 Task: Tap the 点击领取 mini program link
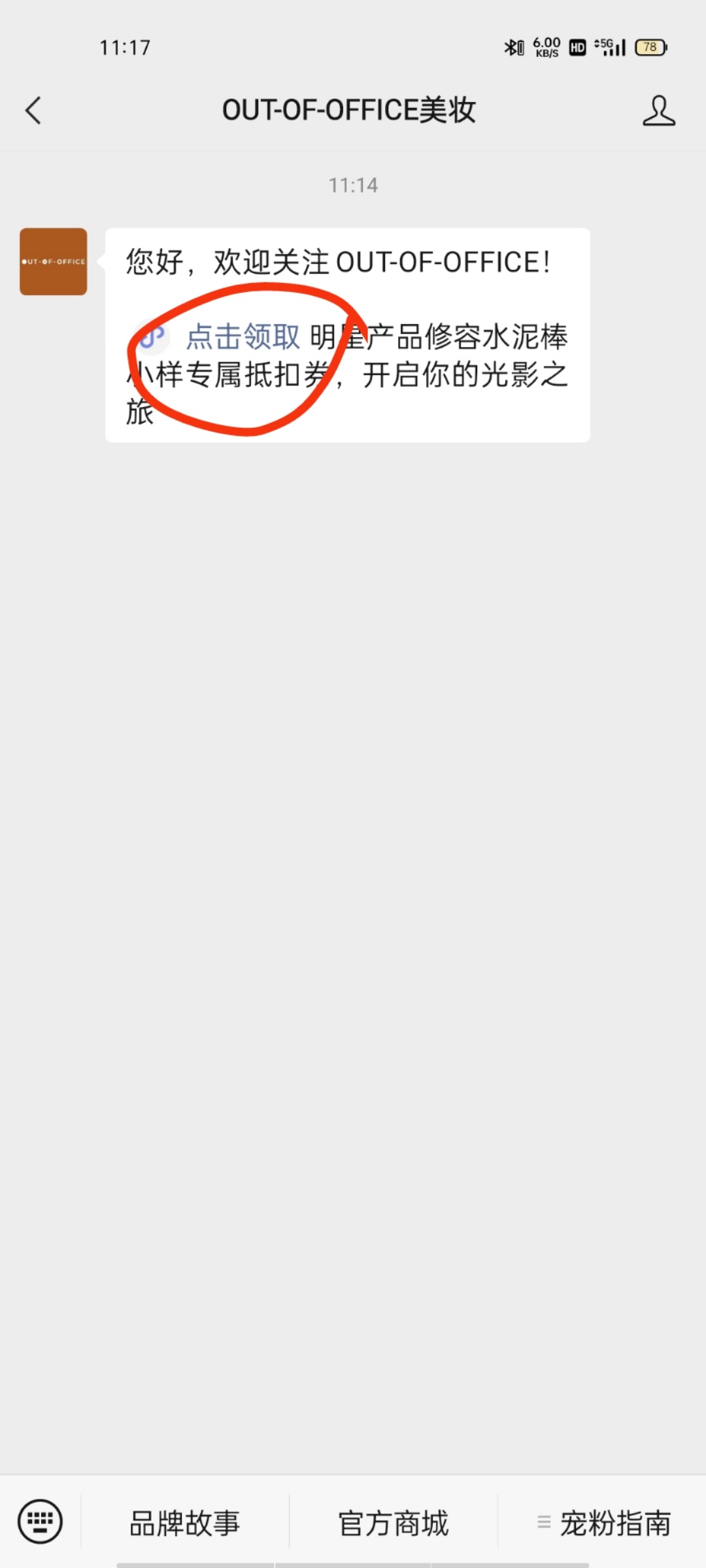pos(243,337)
